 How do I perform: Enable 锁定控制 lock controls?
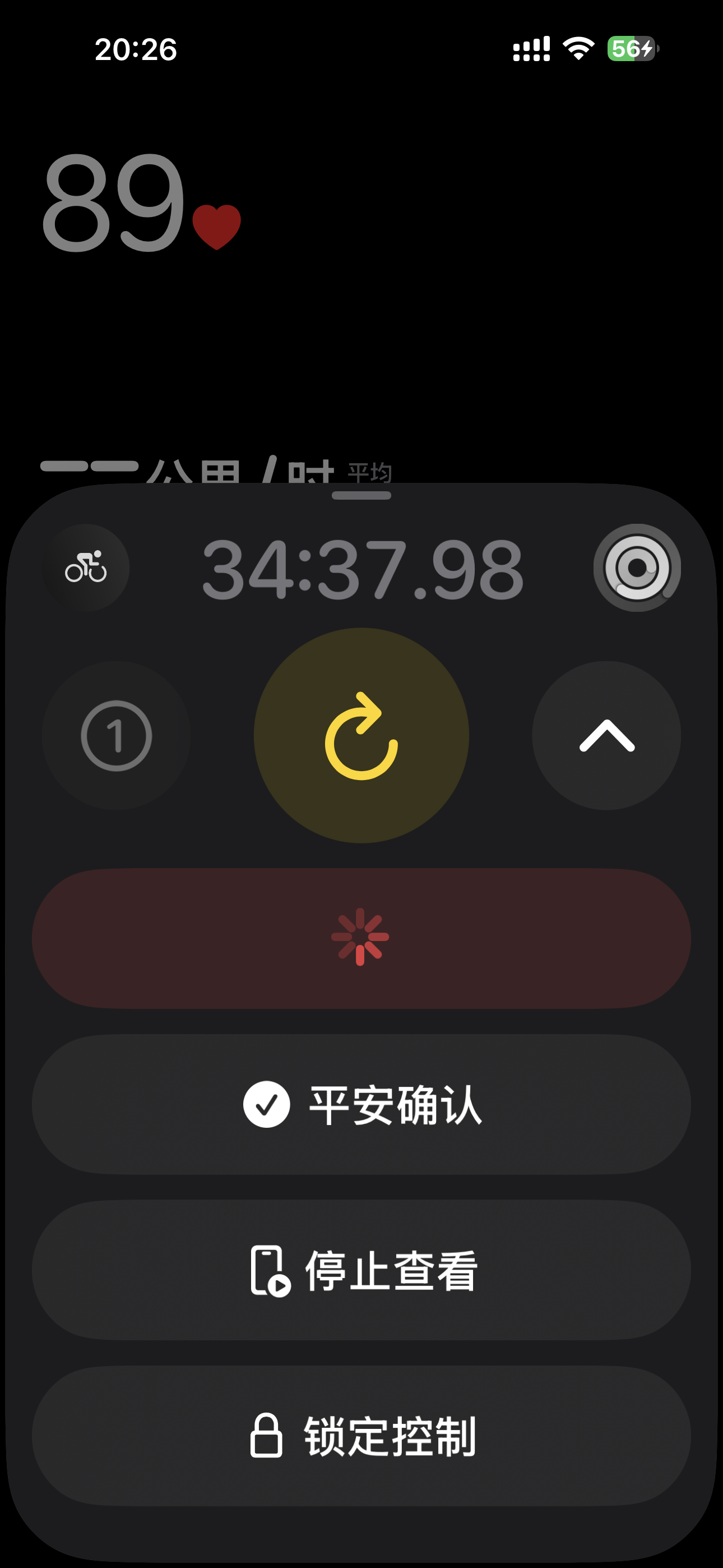(x=361, y=1436)
